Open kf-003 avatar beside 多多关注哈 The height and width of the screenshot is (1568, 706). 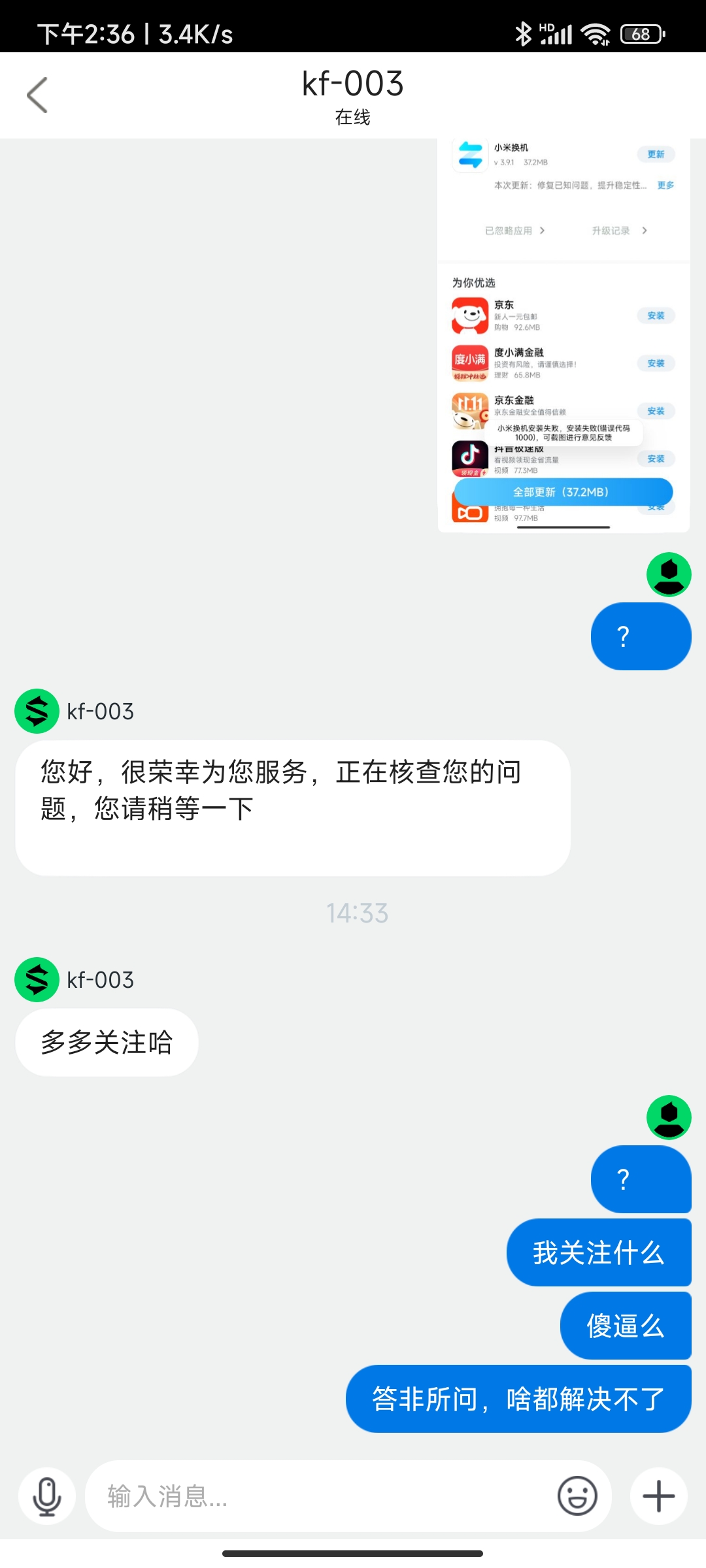pos(37,979)
